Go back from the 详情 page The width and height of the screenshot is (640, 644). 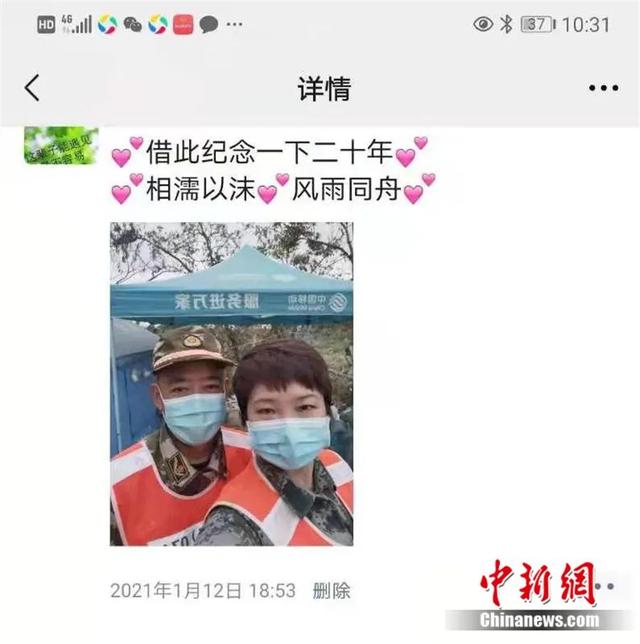click(x=32, y=88)
